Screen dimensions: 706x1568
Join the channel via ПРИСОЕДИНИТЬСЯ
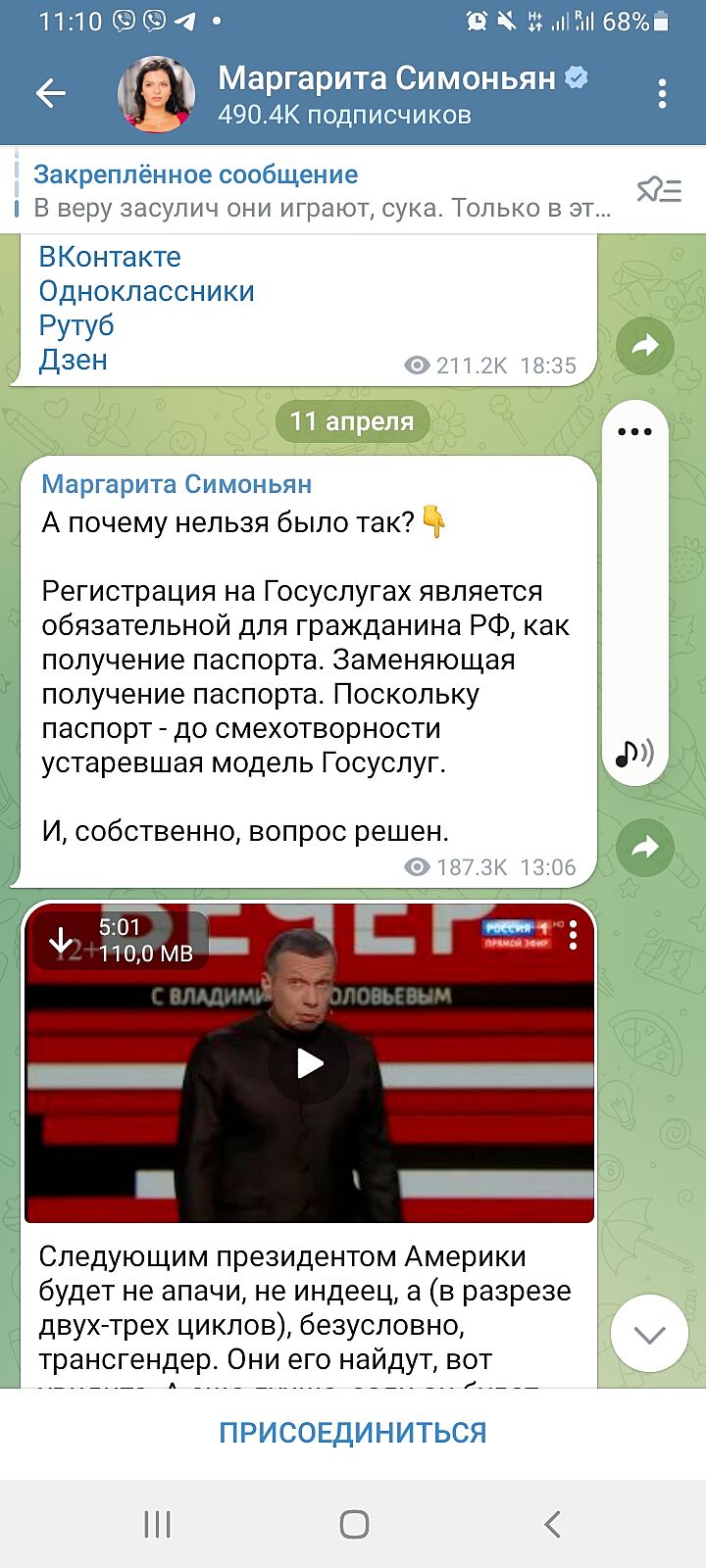[x=353, y=1433]
